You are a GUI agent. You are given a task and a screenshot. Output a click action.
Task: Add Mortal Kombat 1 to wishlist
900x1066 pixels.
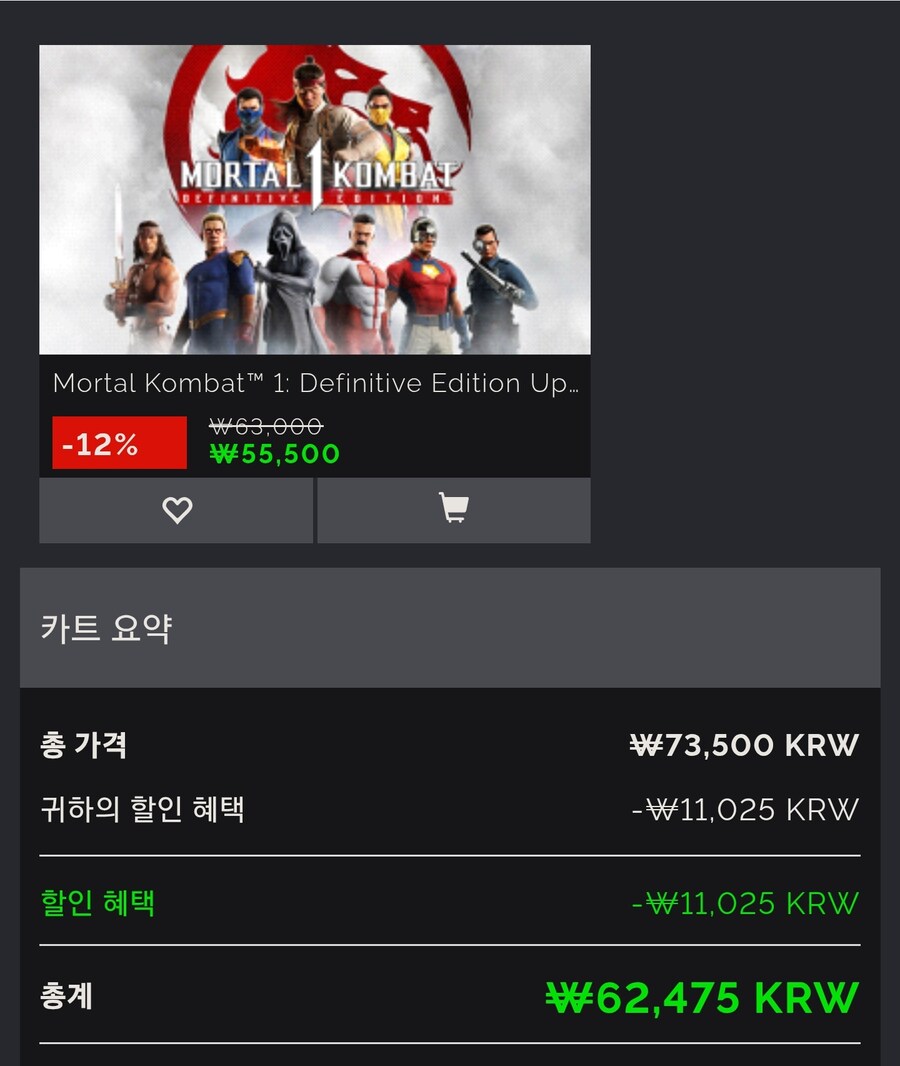(x=176, y=510)
